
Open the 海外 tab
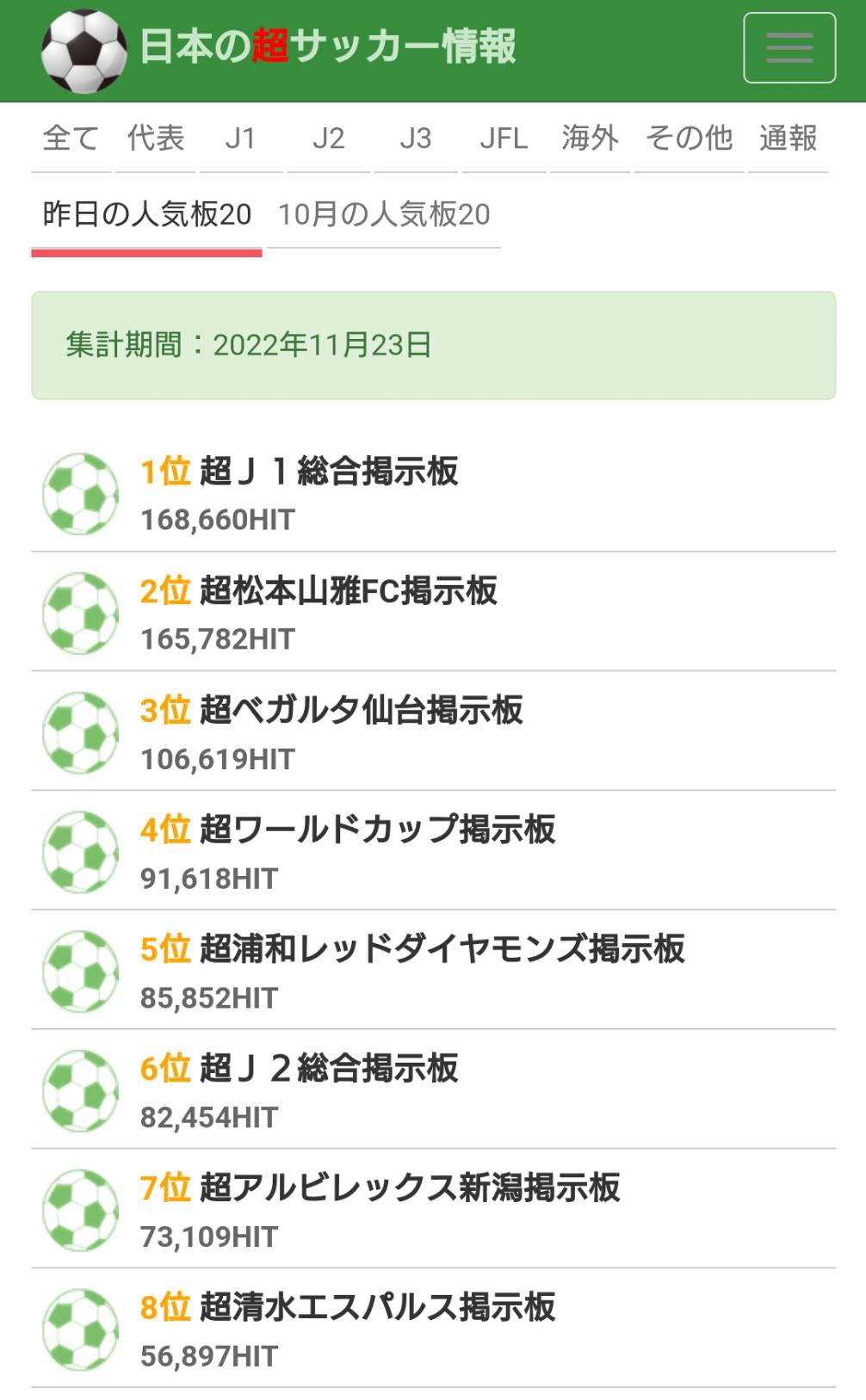[x=590, y=139]
